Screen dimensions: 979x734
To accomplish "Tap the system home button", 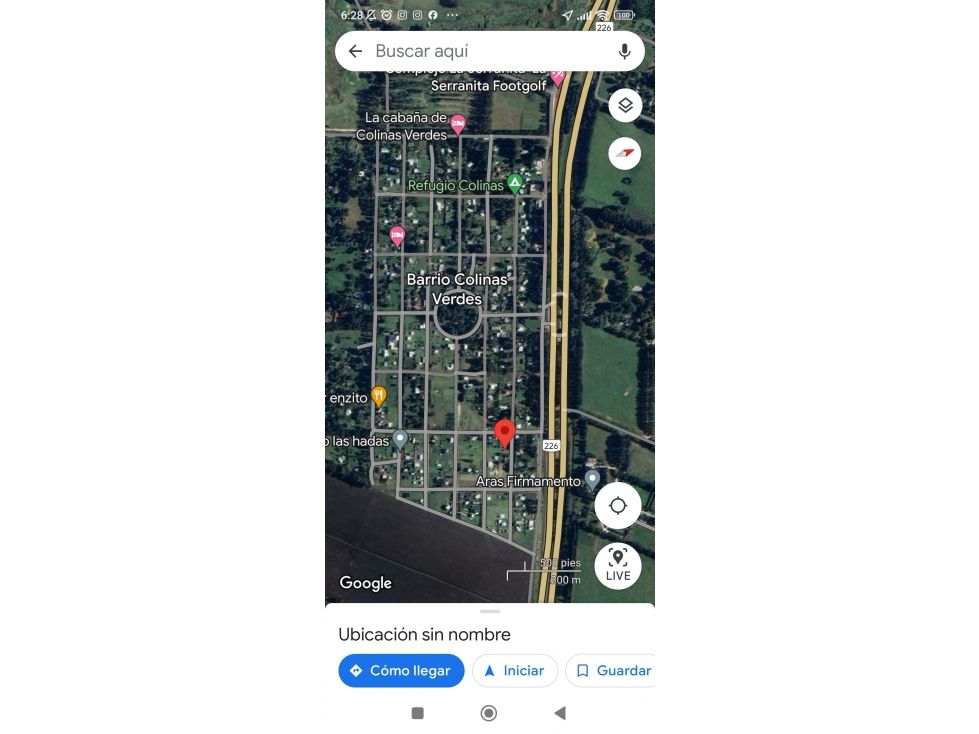I will click(489, 713).
